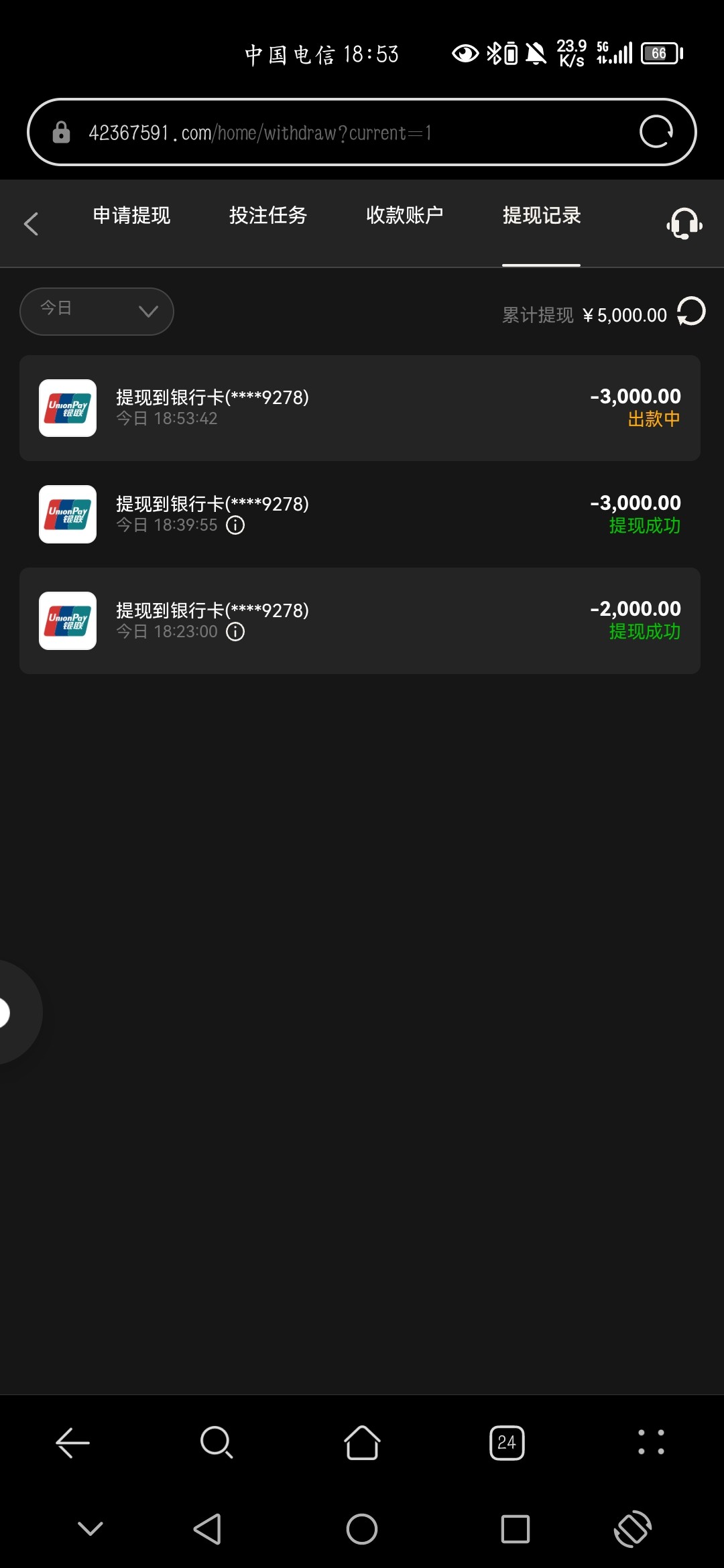Open the browser tab switcher showing 24
Image resolution: width=724 pixels, height=1568 pixels.
(507, 1443)
